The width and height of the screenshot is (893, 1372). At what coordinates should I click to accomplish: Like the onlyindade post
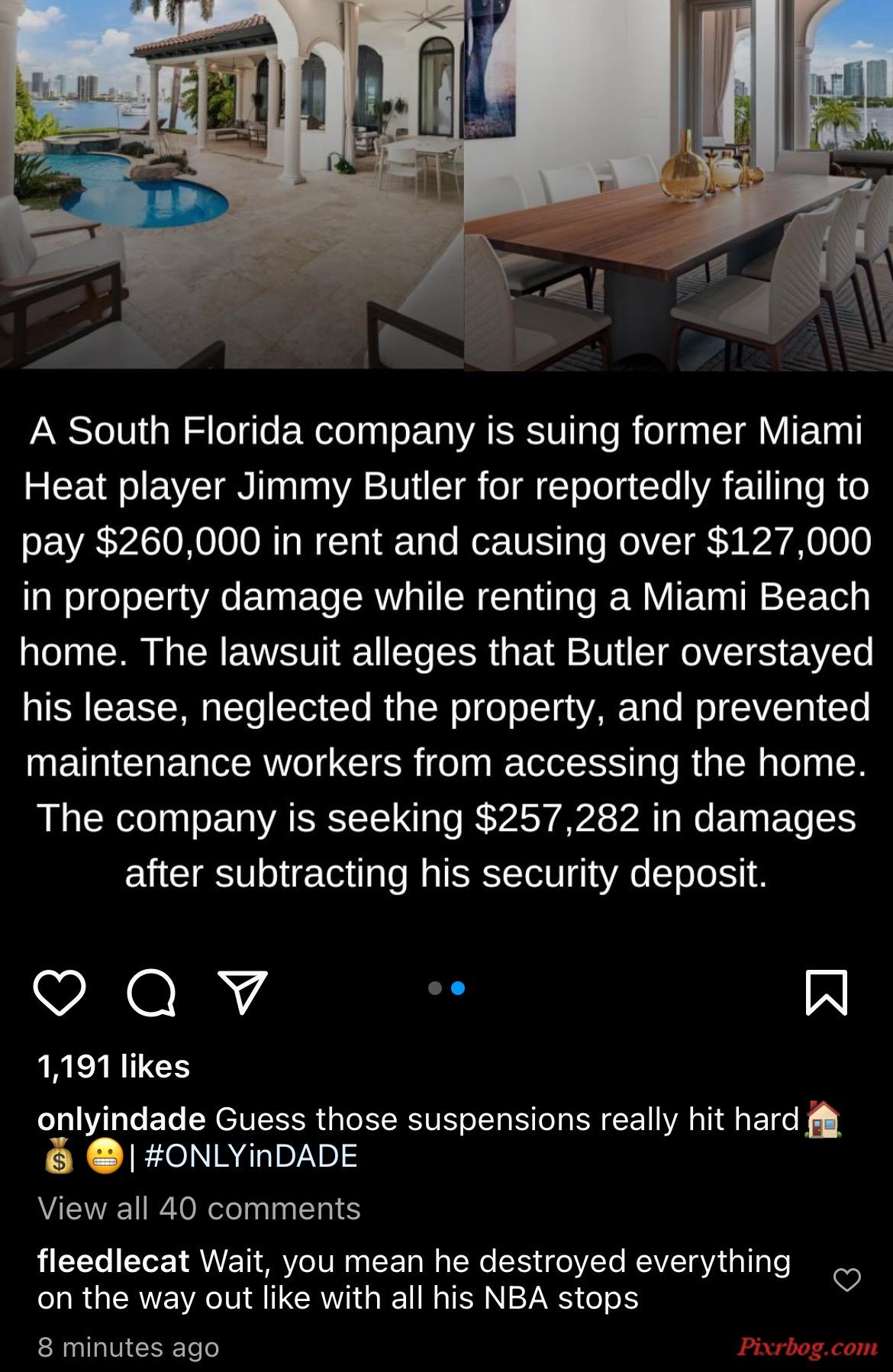pos(60,993)
